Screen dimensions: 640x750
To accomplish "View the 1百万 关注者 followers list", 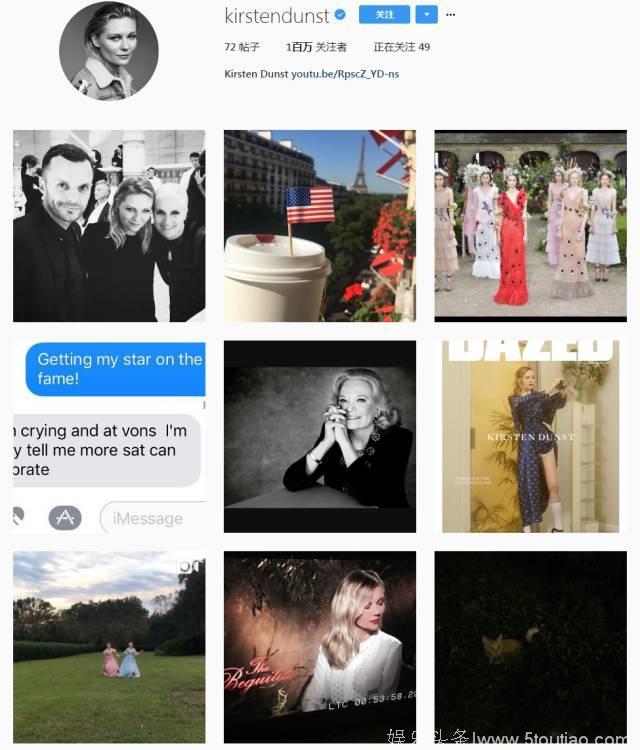I will click(316, 47).
